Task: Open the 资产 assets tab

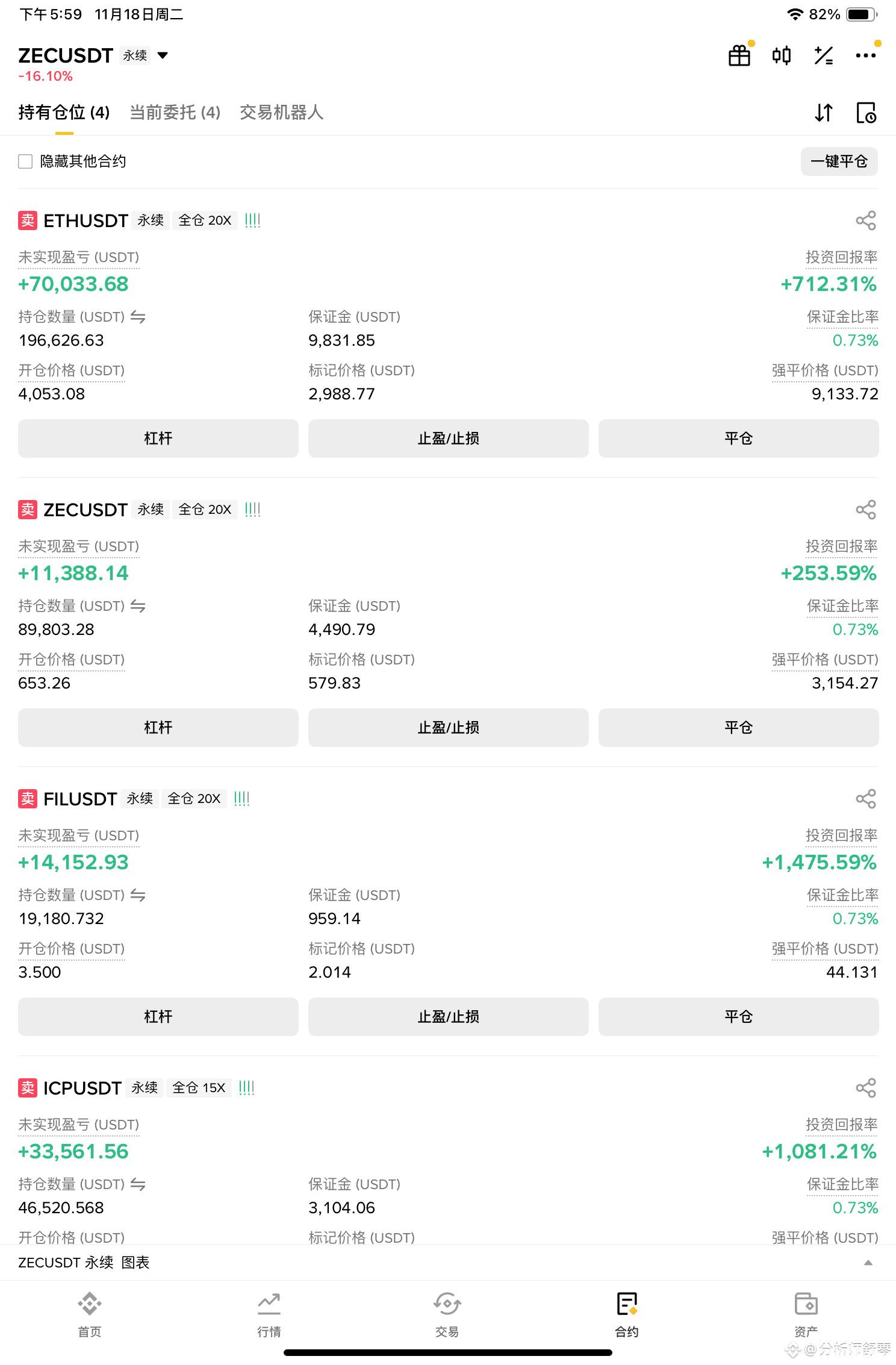Action: click(x=806, y=1312)
